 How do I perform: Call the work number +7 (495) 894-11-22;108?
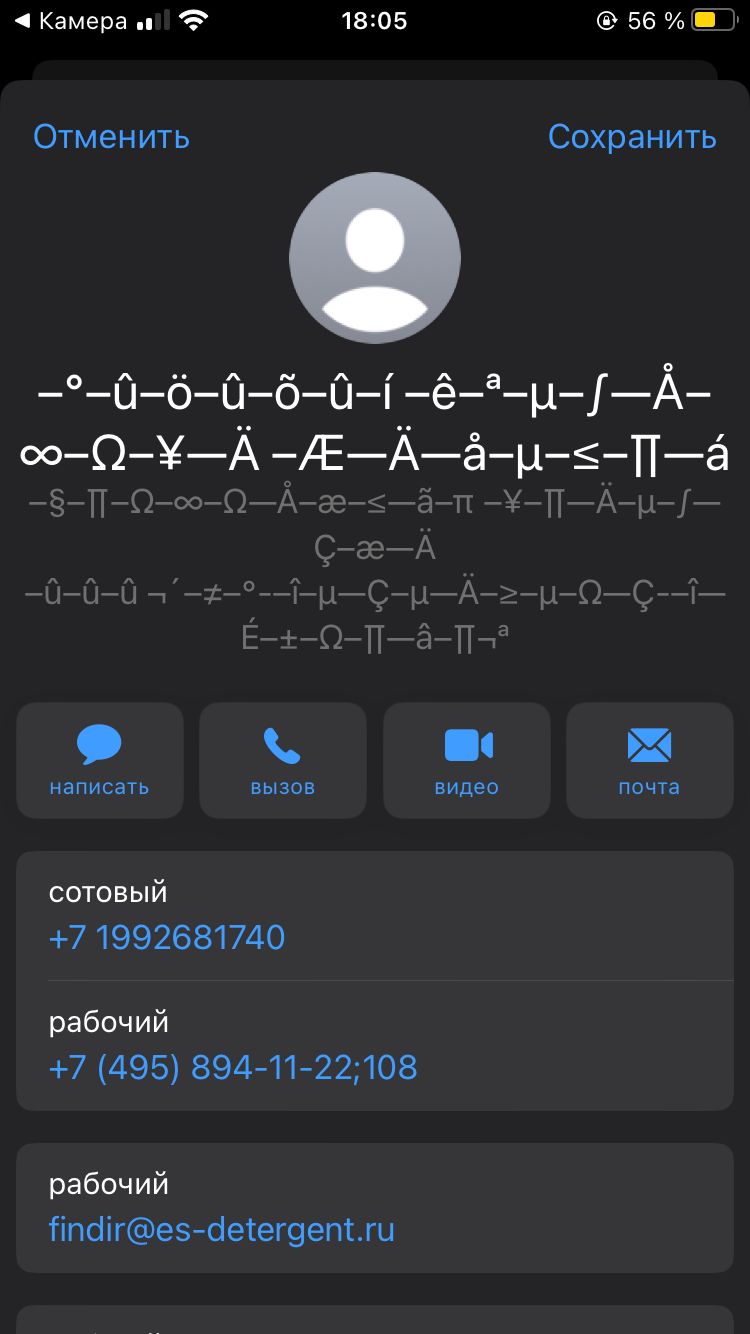[233, 1067]
